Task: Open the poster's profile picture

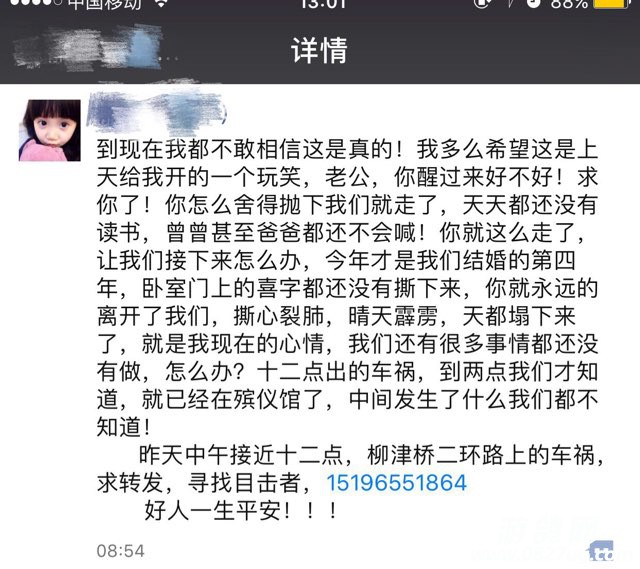Action: 50,130
